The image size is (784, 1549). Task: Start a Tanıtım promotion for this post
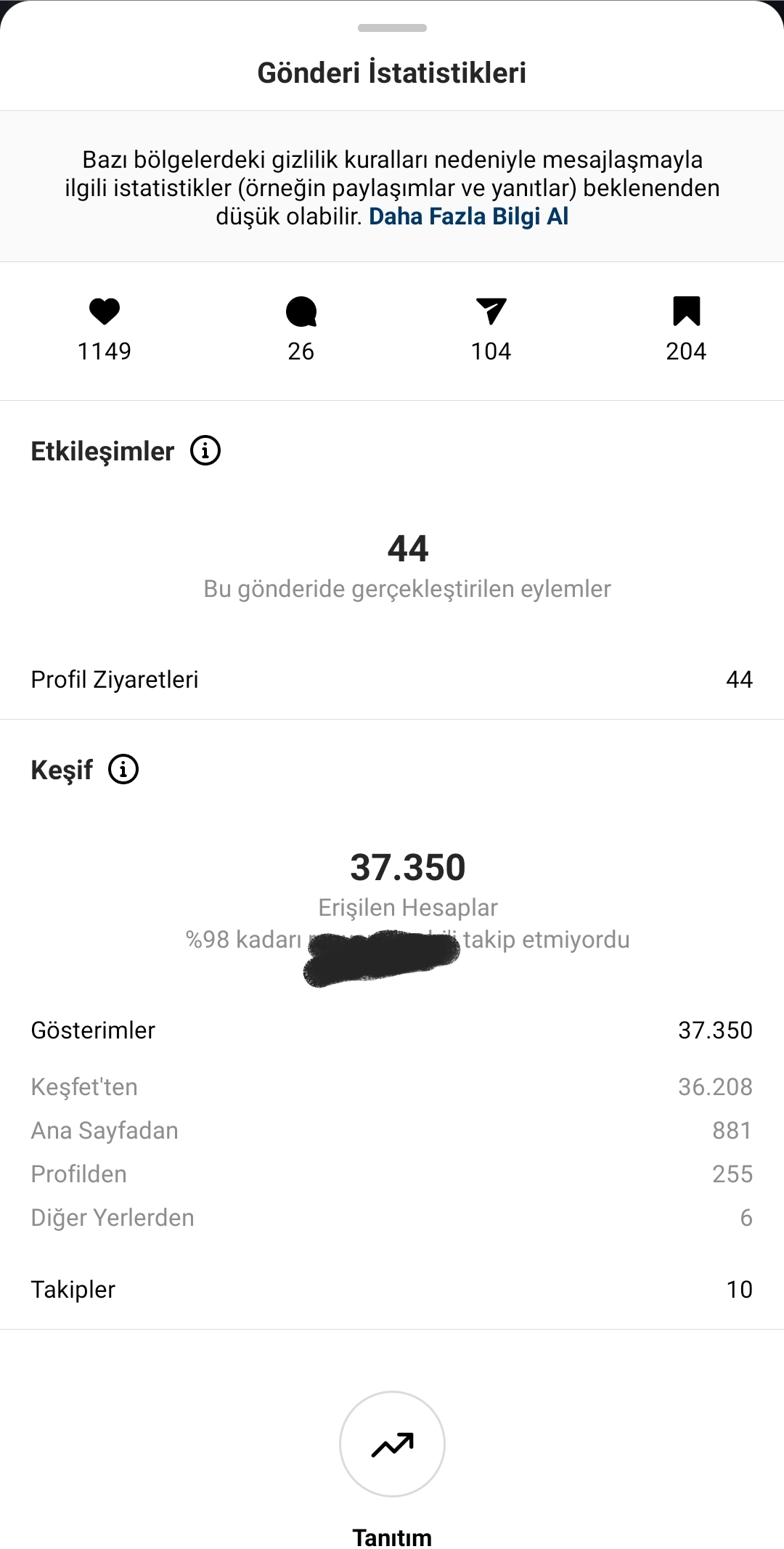[x=392, y=1444]
